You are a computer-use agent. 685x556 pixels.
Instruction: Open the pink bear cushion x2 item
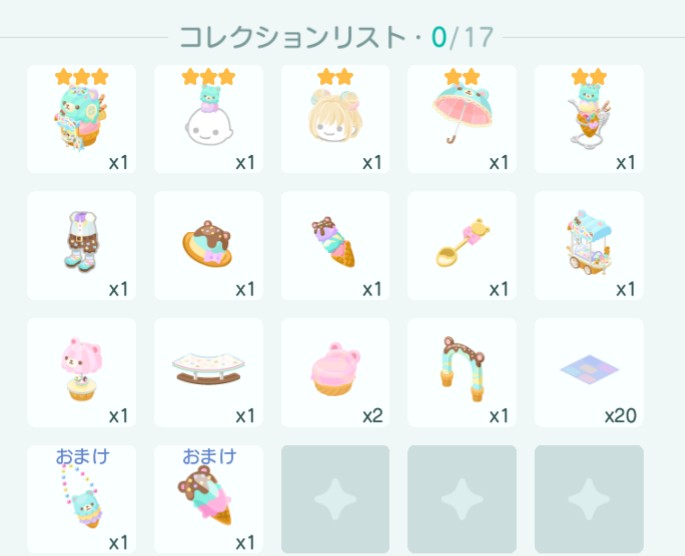pos(335,373)
